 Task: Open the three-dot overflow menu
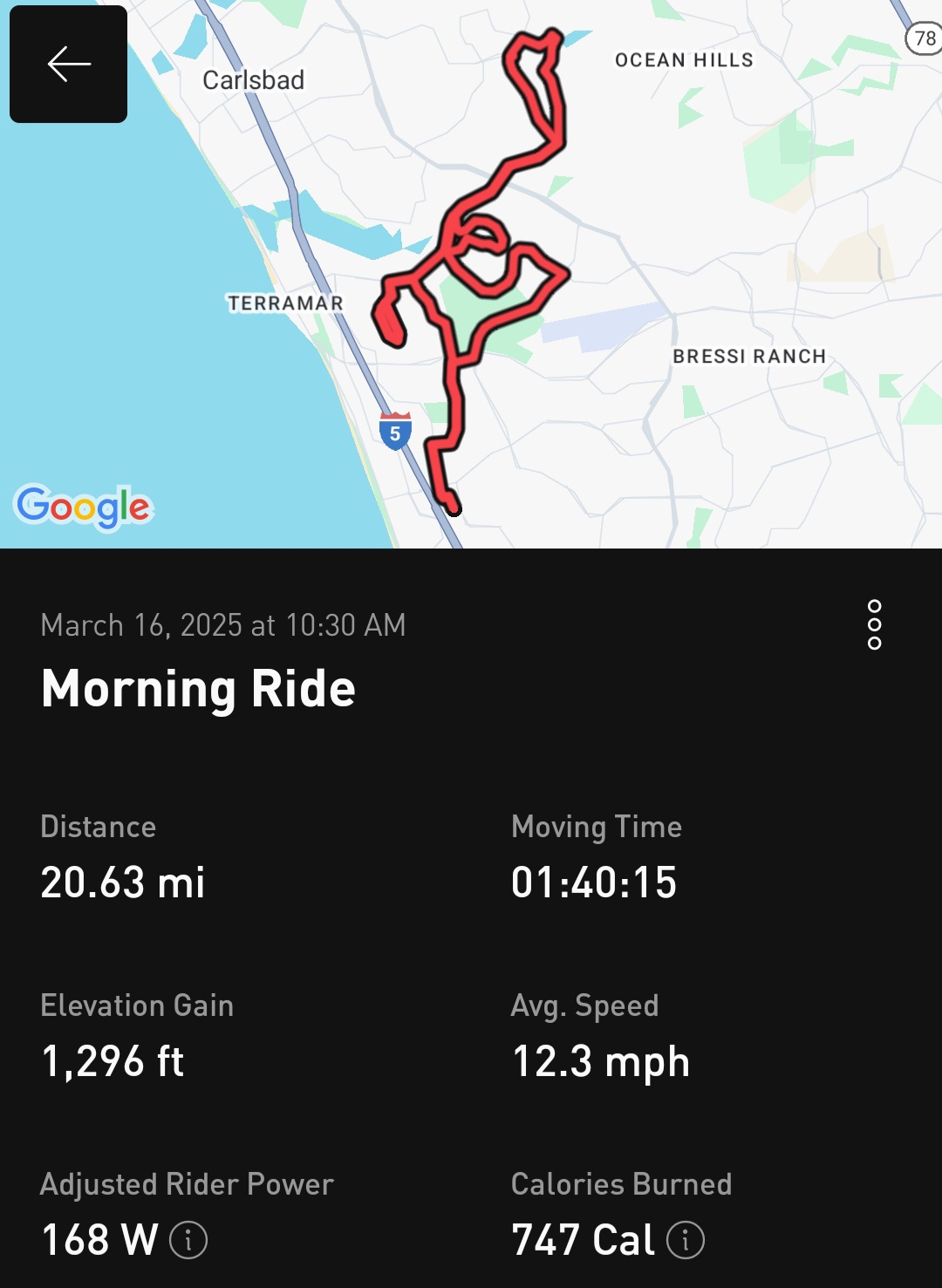[874, 624]
